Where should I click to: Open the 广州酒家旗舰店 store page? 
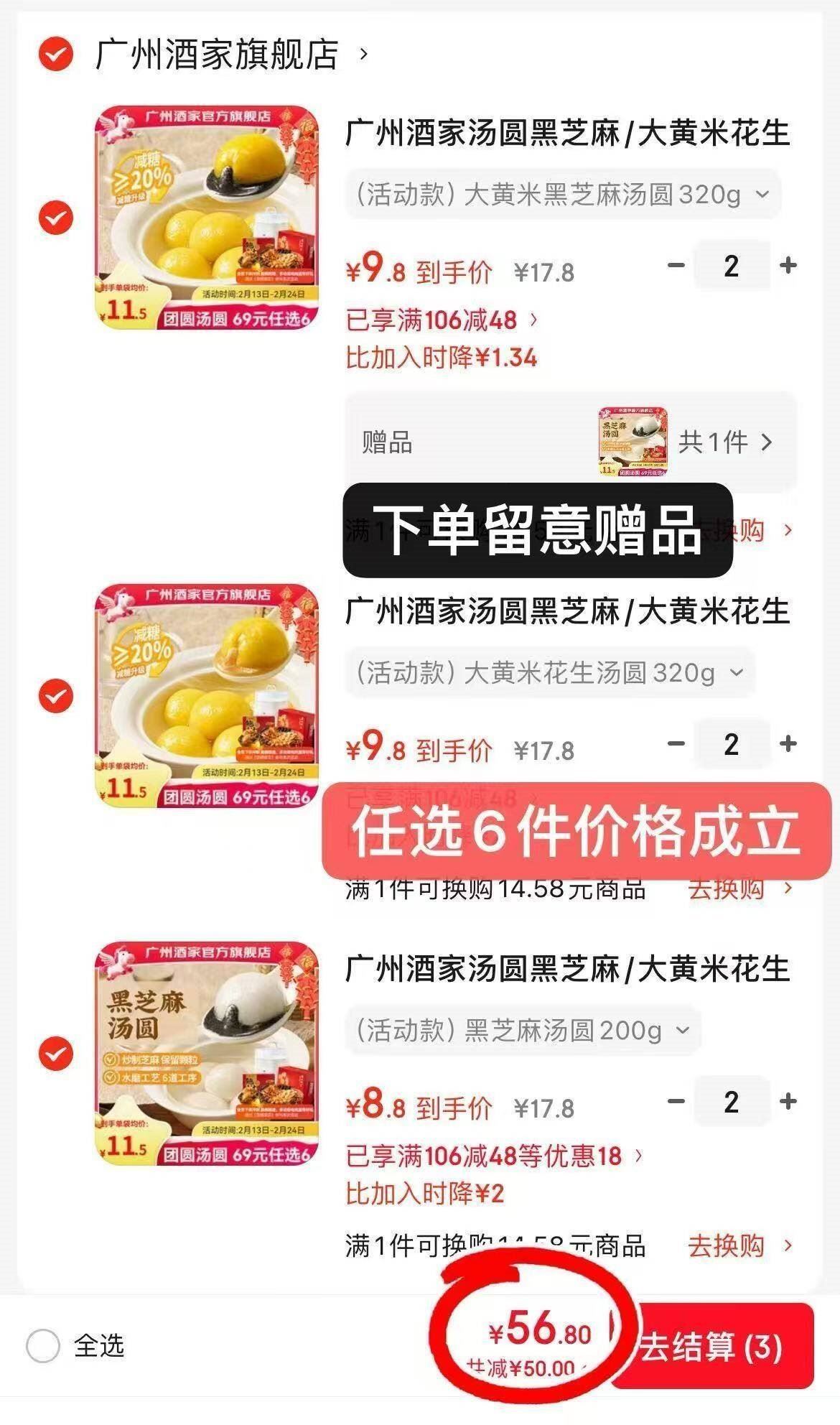pyautogui.click(x=230, y=55)
